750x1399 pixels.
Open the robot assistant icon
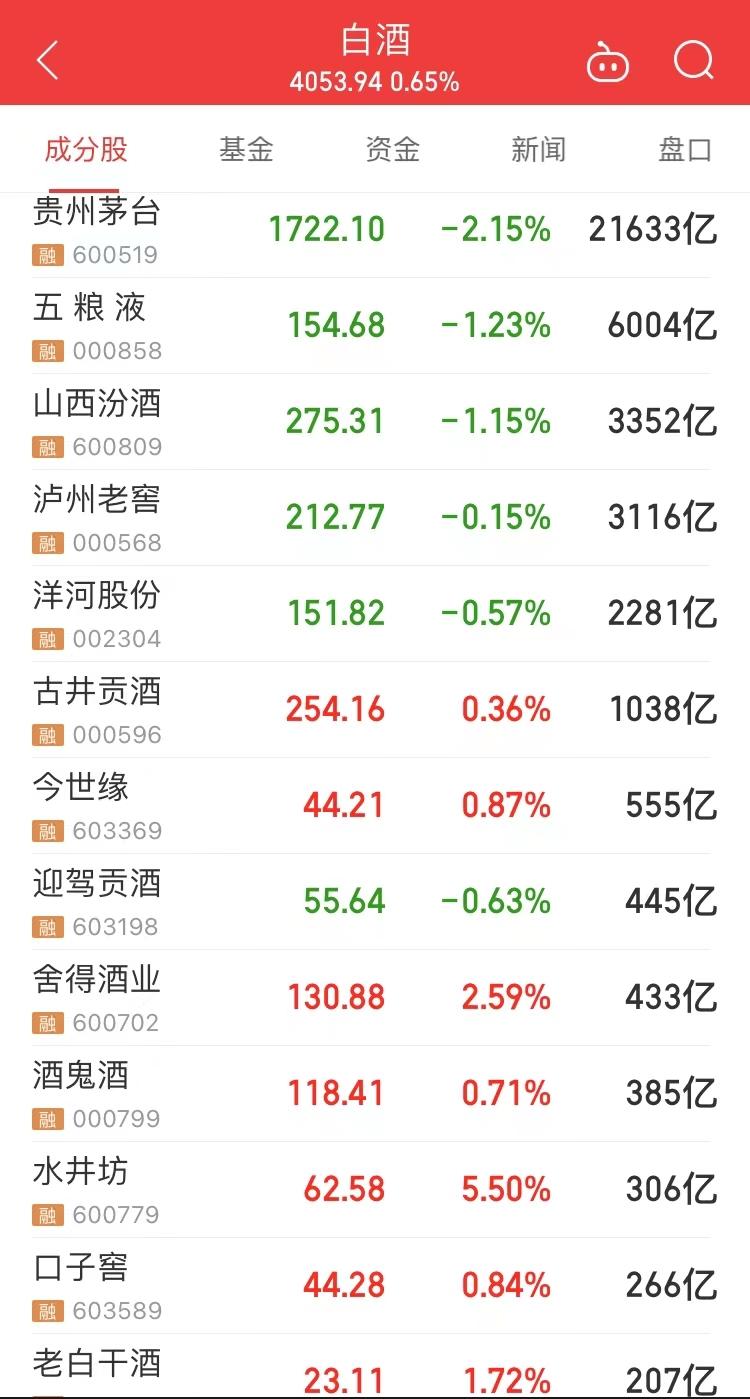[x=607, y=61]
